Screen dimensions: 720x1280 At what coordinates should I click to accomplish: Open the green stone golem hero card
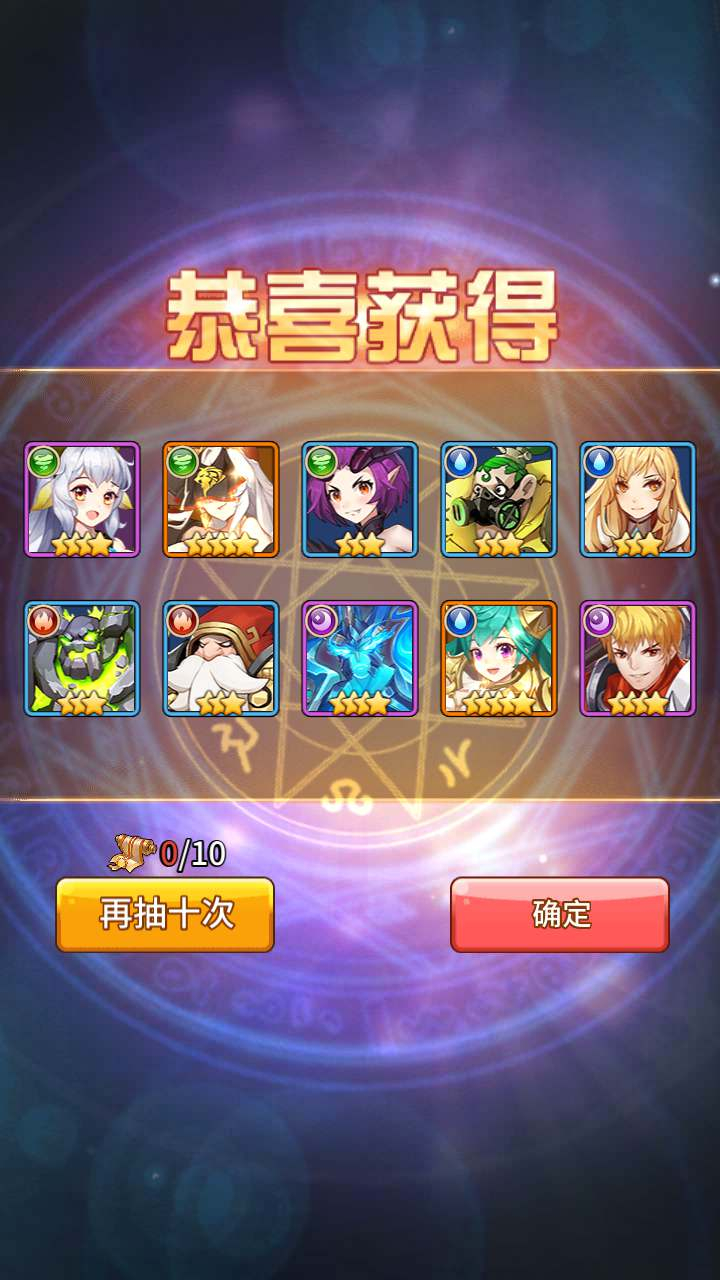tap(82, 658)
